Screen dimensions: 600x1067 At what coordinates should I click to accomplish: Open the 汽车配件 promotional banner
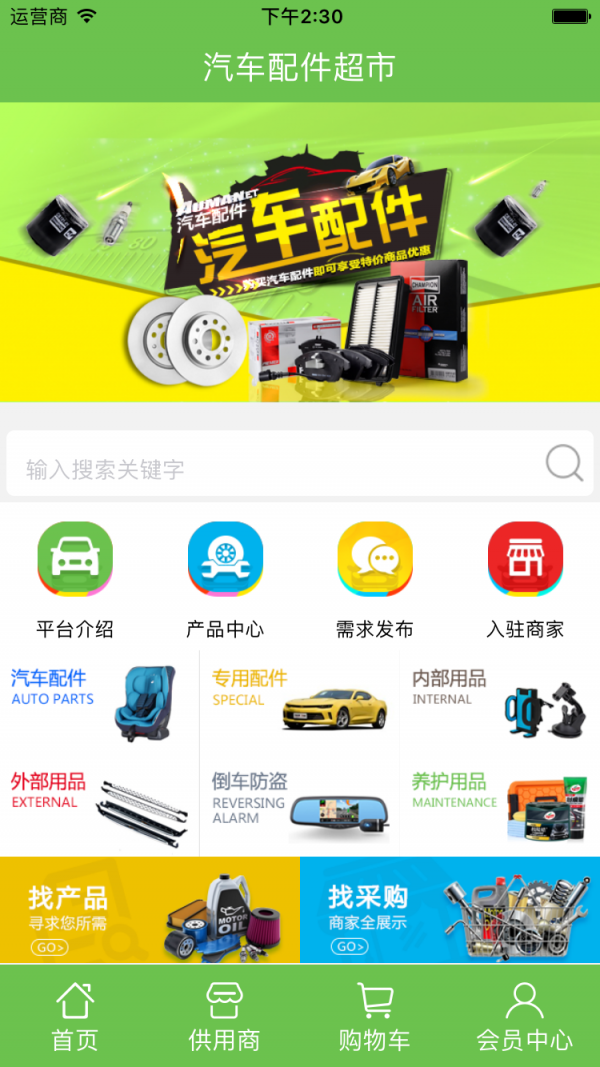coord(300,252)
